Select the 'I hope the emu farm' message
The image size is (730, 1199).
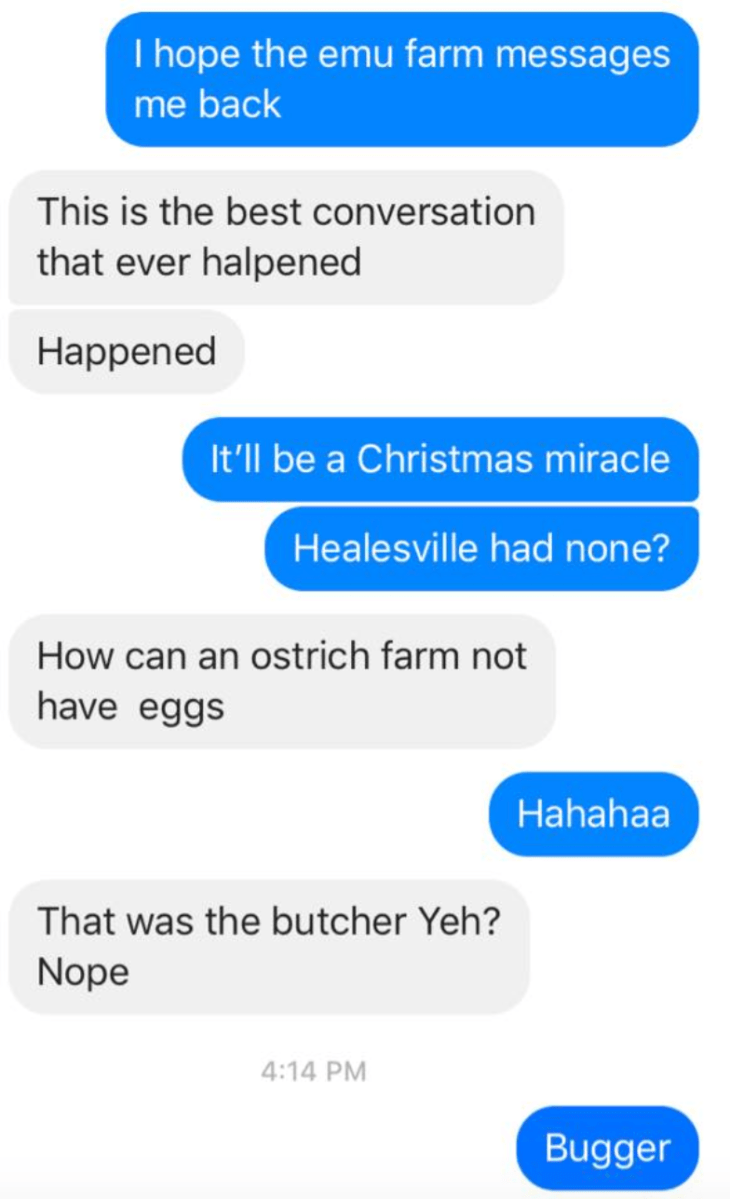(x=400, y=80)
